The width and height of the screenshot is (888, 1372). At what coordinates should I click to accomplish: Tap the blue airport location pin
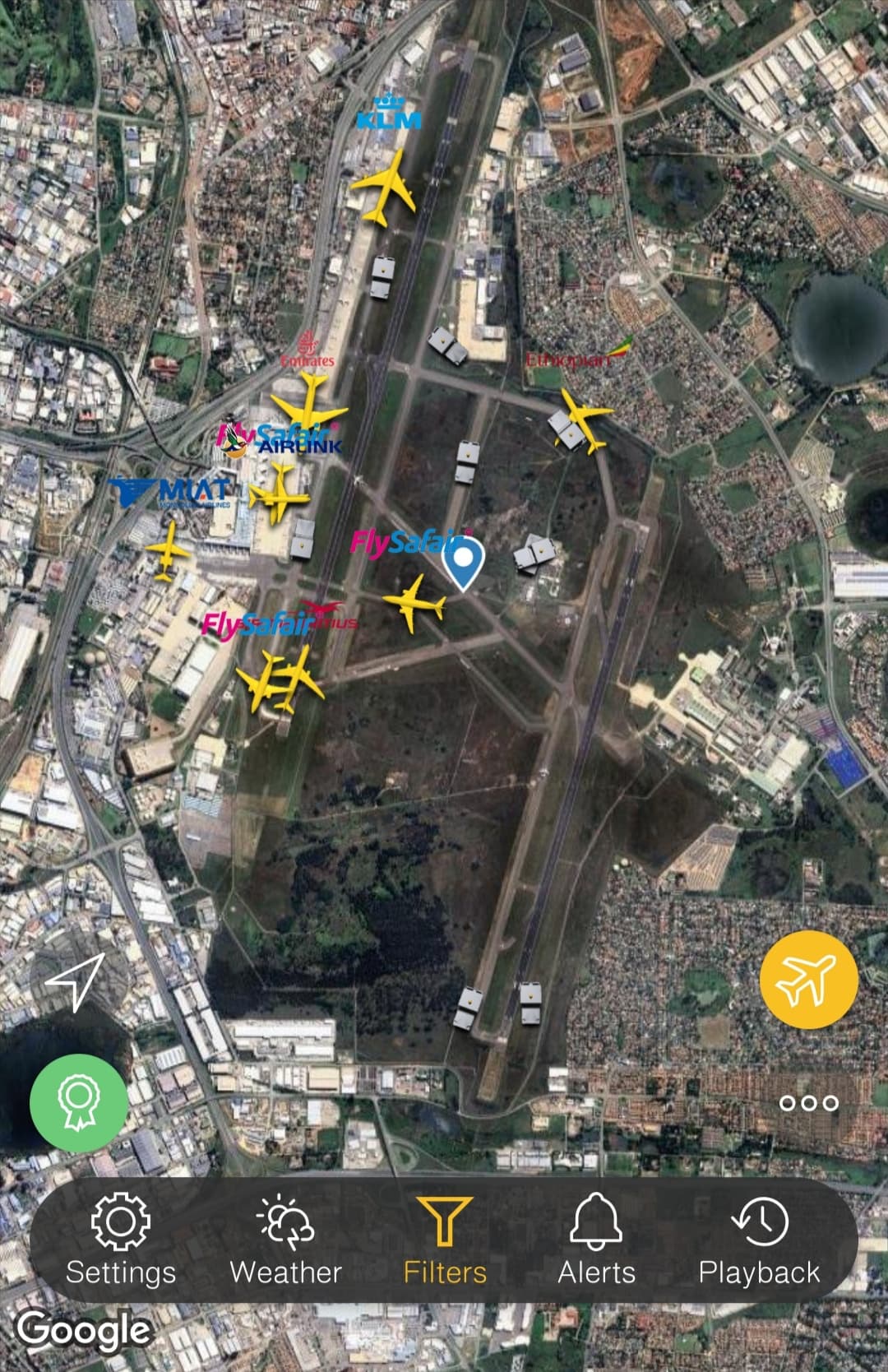pyautogui.click(x=464, y=562)
